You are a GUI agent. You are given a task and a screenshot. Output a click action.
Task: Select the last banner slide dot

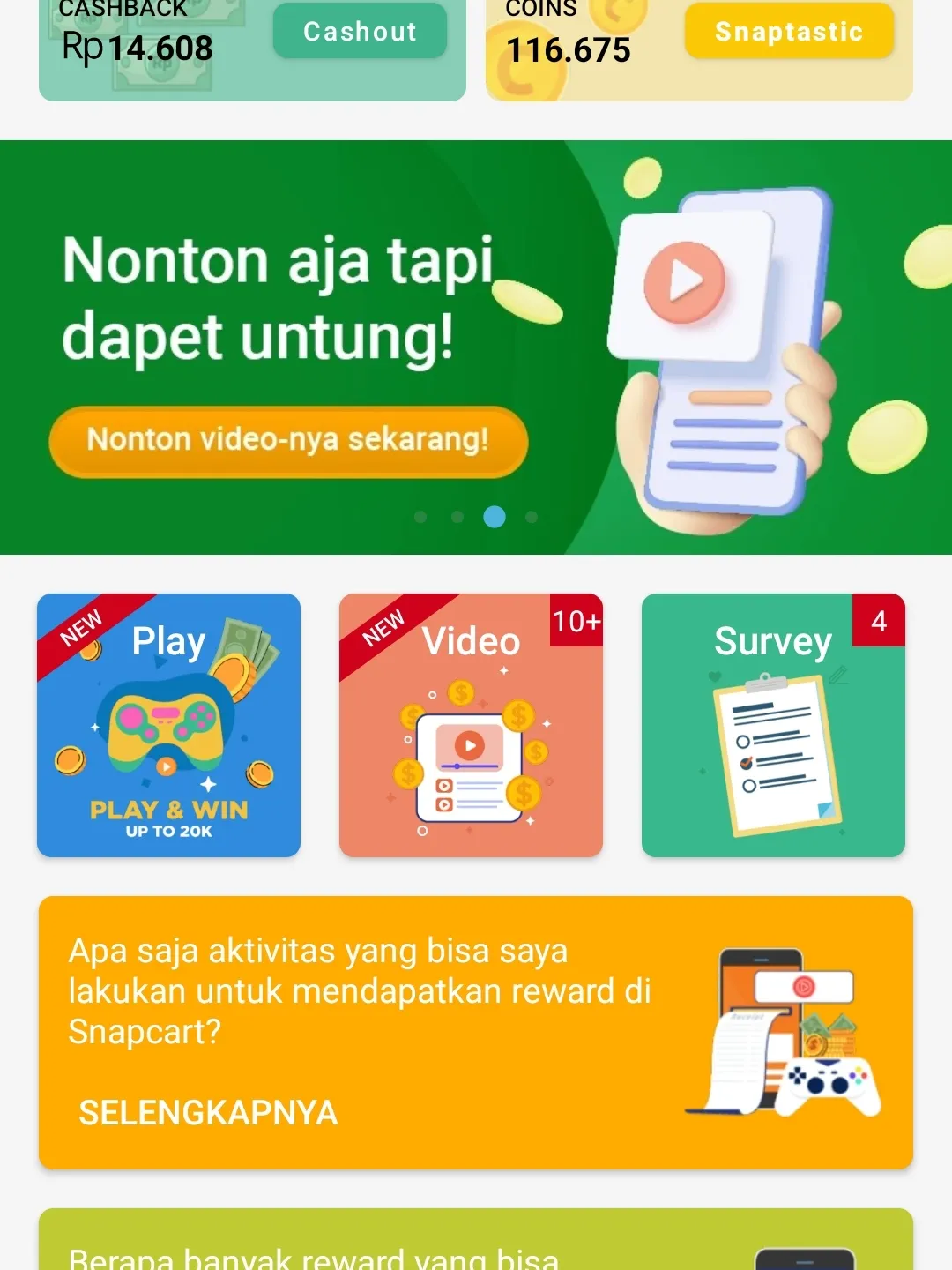pyautogui.click(x=532, y=517)
